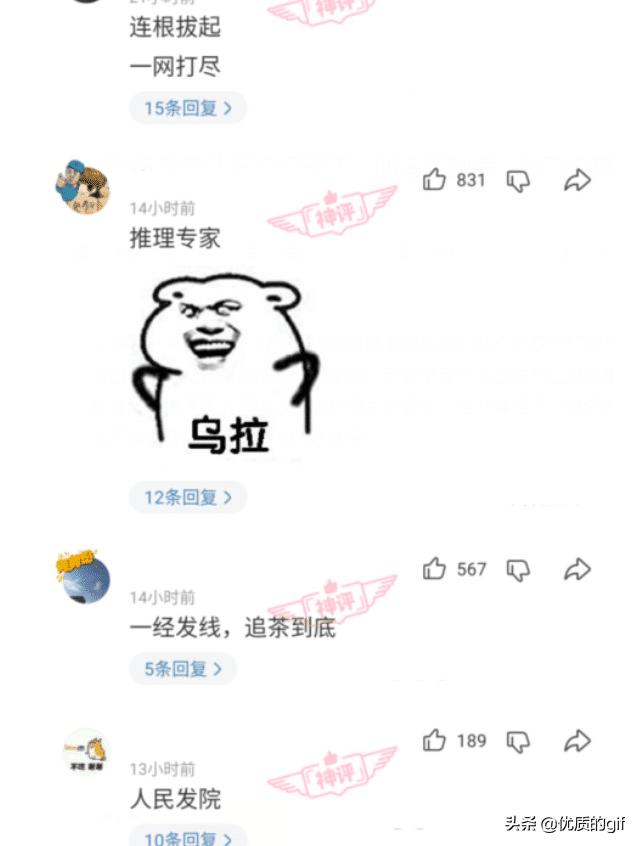The width and height of the screenshot is (639, 846).
Task: Open the avatar of the 人民发院 commenter
Action: [85, 752]
